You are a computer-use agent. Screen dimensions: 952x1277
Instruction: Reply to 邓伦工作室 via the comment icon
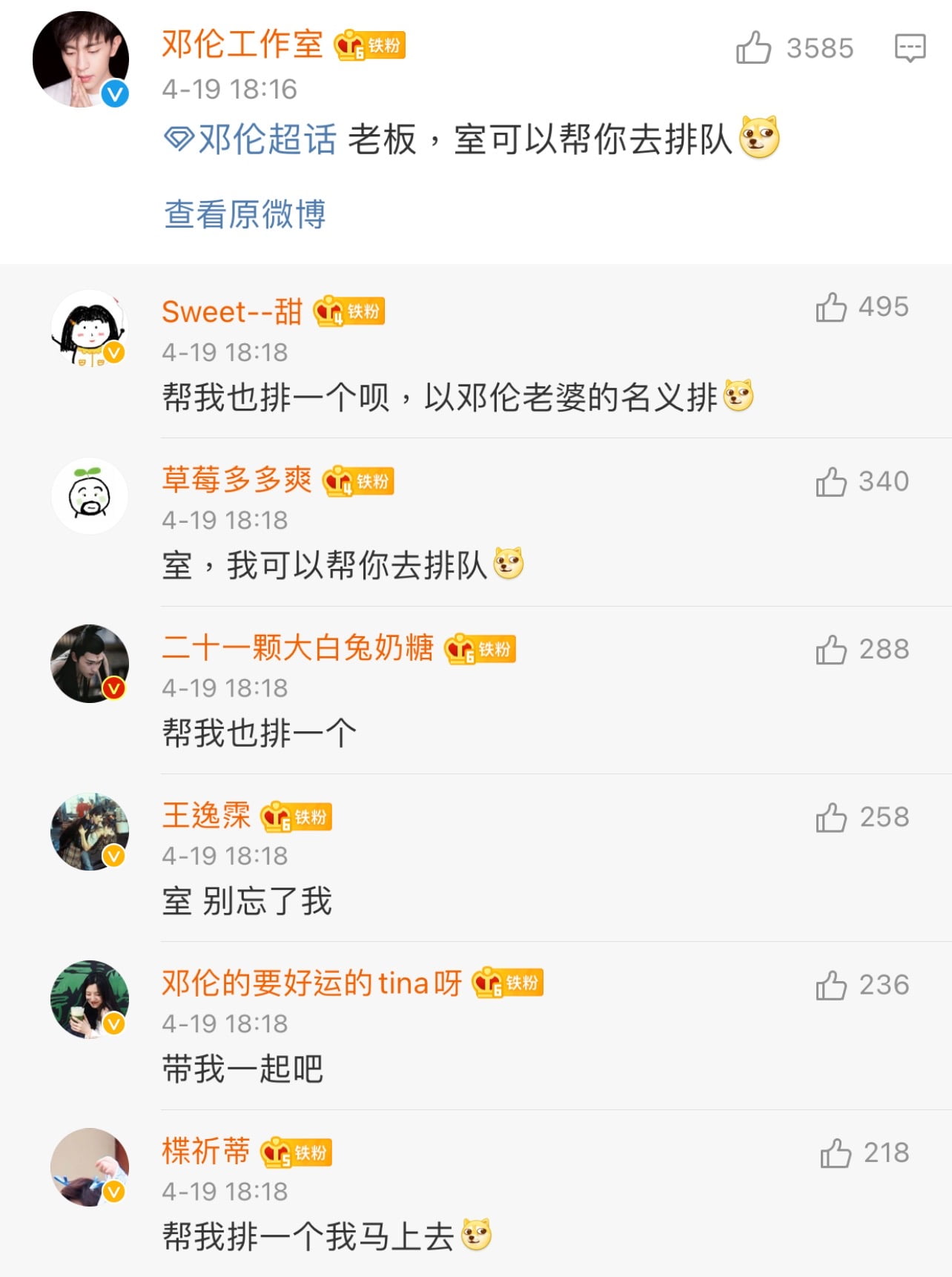pyautogui.click(x=910, y=48)
